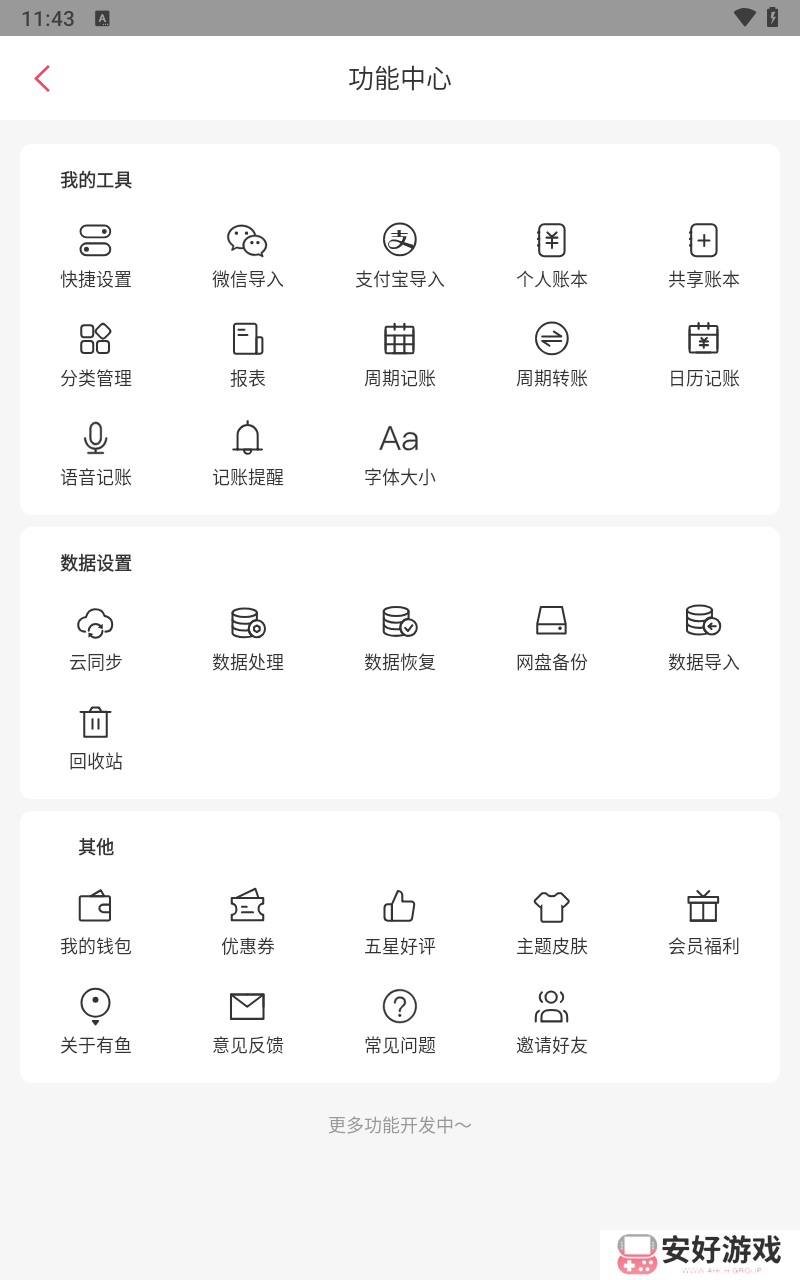The image size is (800, 1280).
Task: Open 常见问题 frequently asked questions
Action: (399, 1019)
